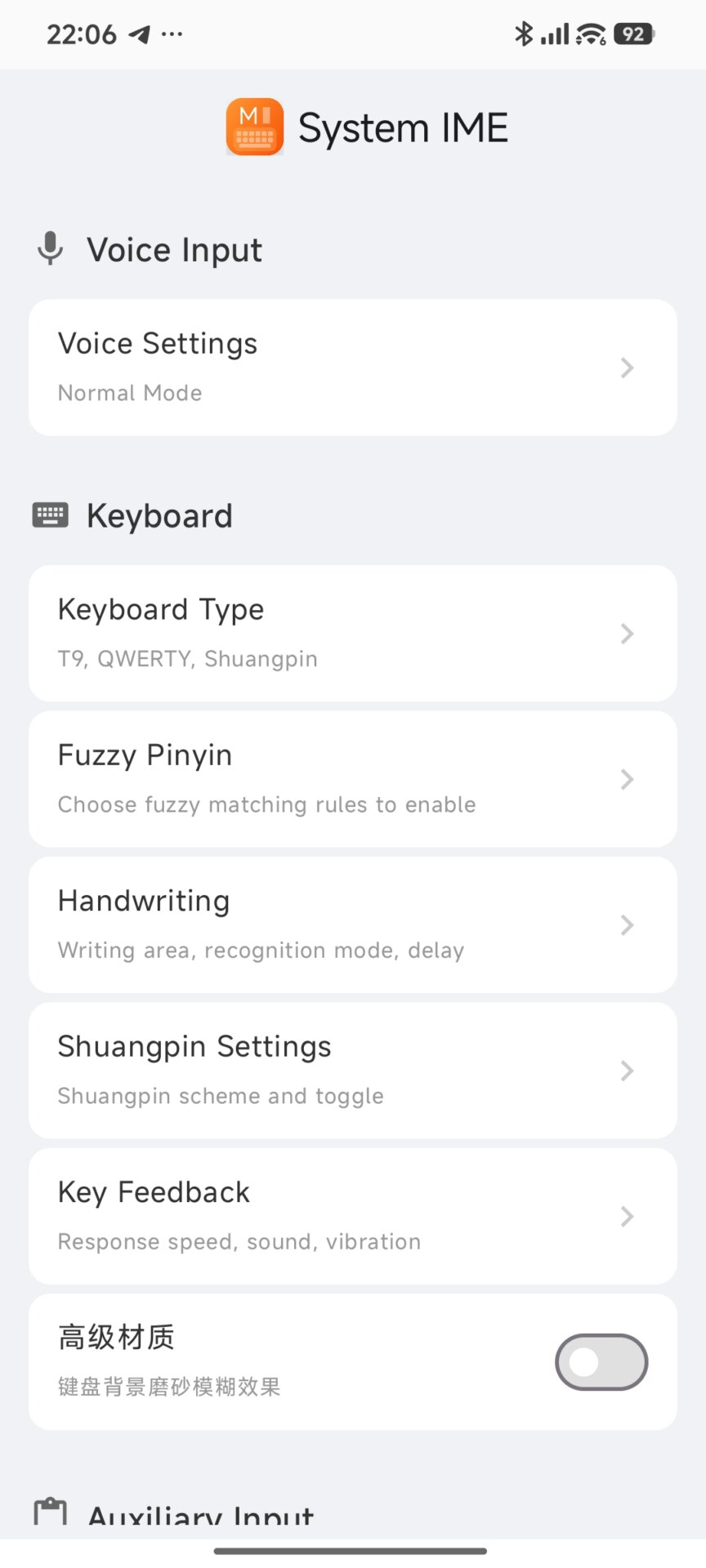The width and height of the screenshot is (706, 1568).
Task: Tap the cellular signal icon
Action: (552, 33)
